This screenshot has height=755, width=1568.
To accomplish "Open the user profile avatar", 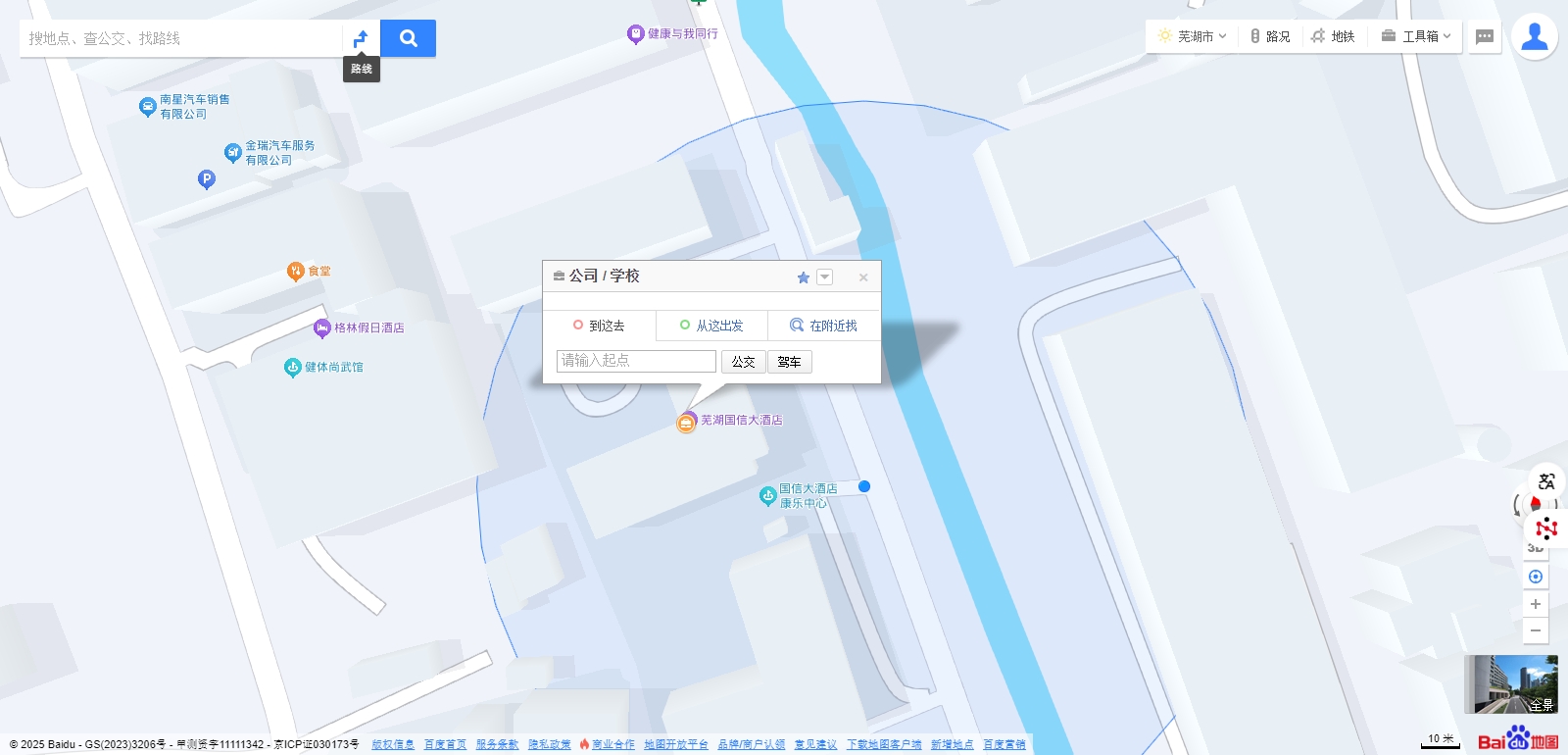I will click(1534, 37).
